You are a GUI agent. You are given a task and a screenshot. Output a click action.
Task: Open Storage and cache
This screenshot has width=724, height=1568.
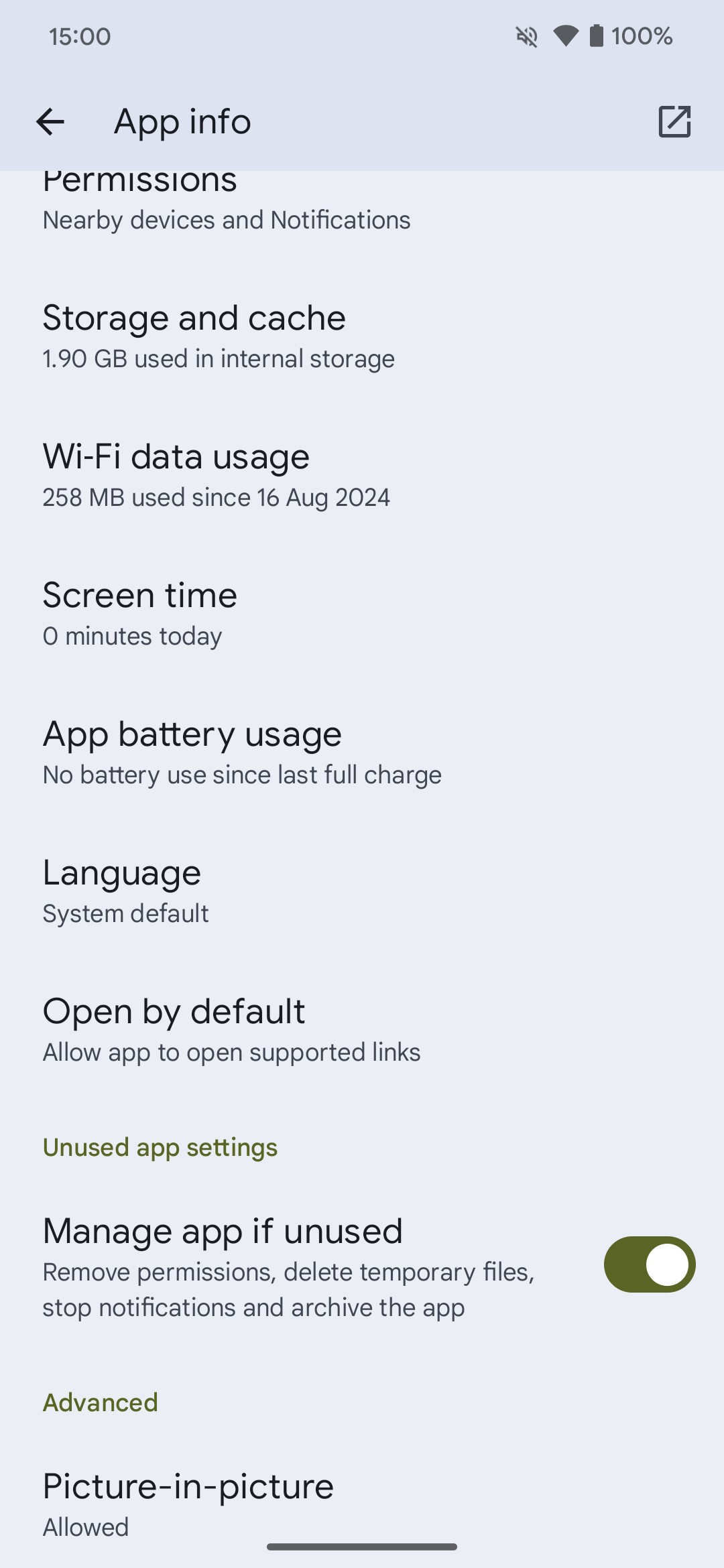coord(362,337)
